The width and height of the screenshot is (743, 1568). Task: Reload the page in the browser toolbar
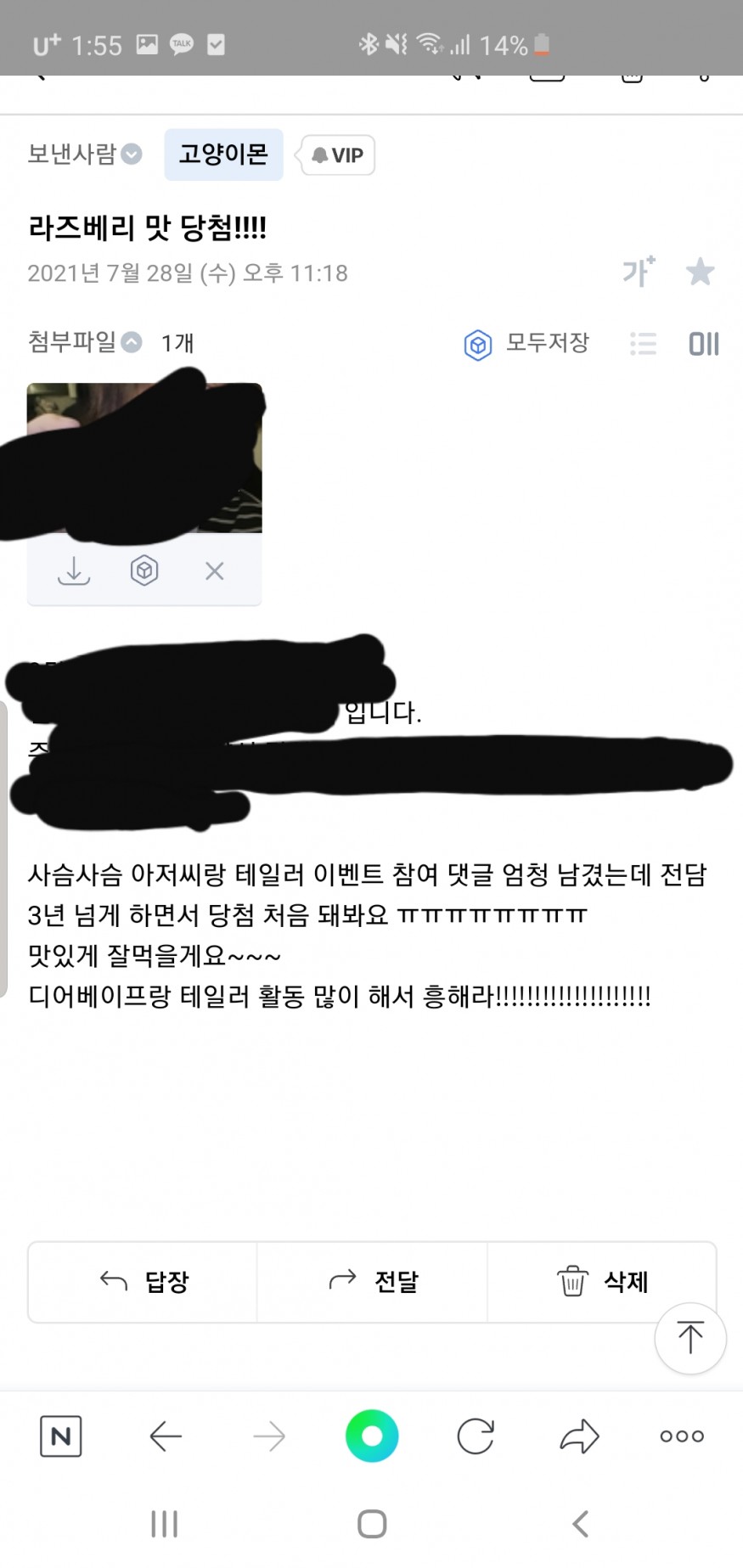click(x=476, y=1436)
